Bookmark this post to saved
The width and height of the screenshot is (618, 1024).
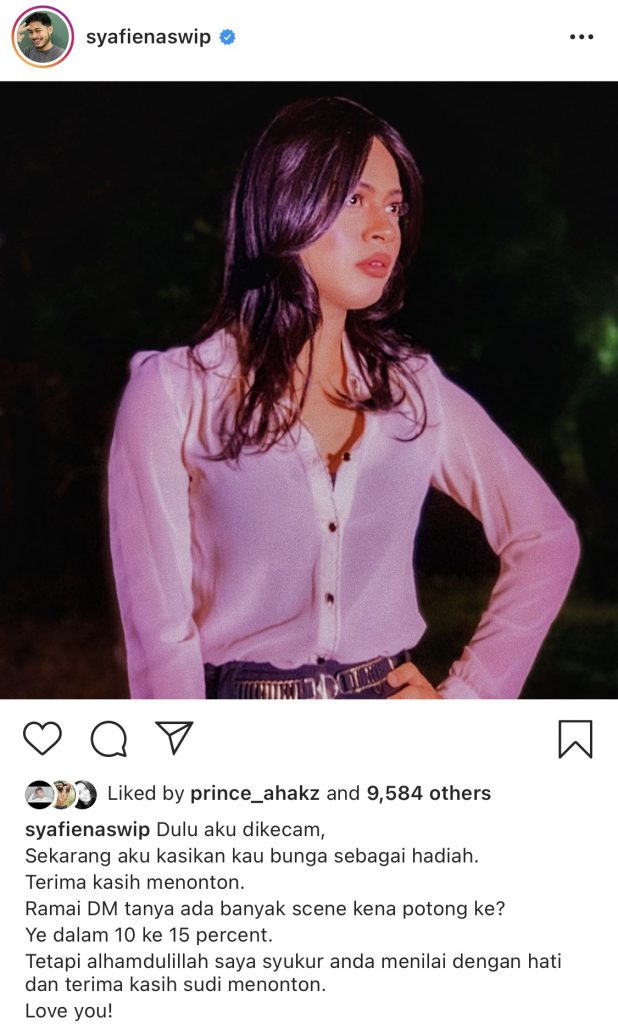575,739
